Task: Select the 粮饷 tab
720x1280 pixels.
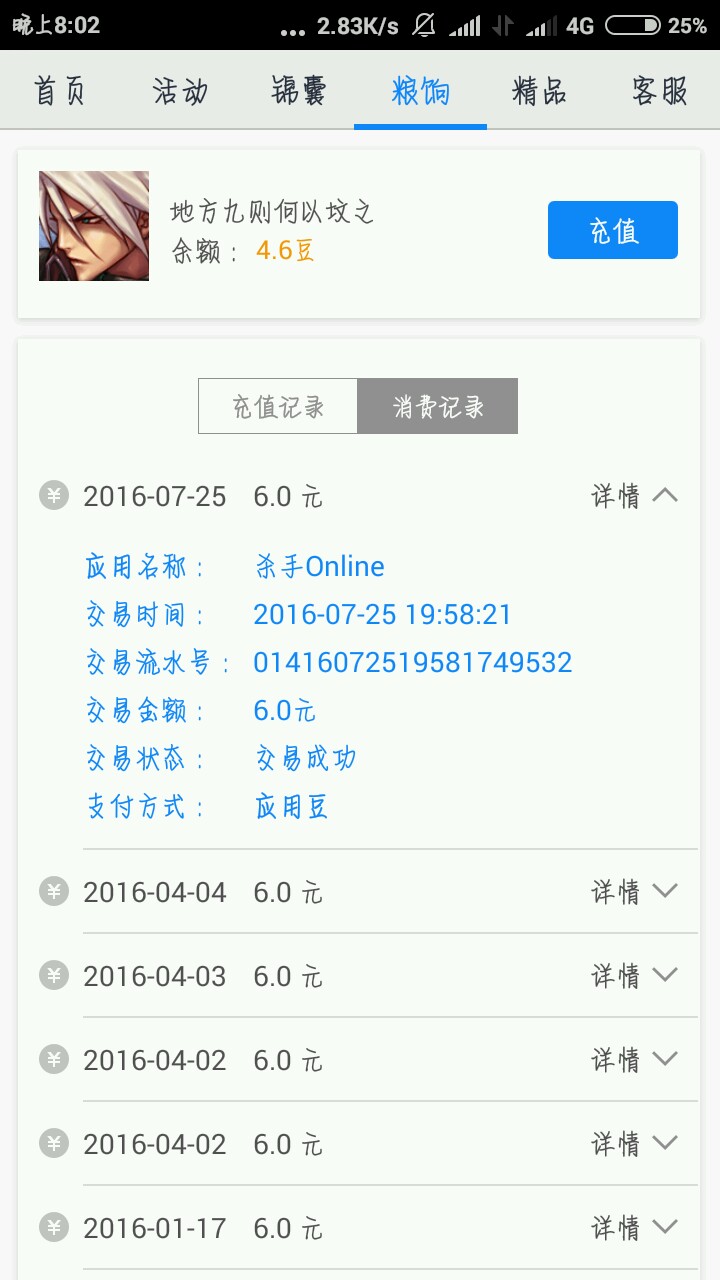Action: coord(420,91)
